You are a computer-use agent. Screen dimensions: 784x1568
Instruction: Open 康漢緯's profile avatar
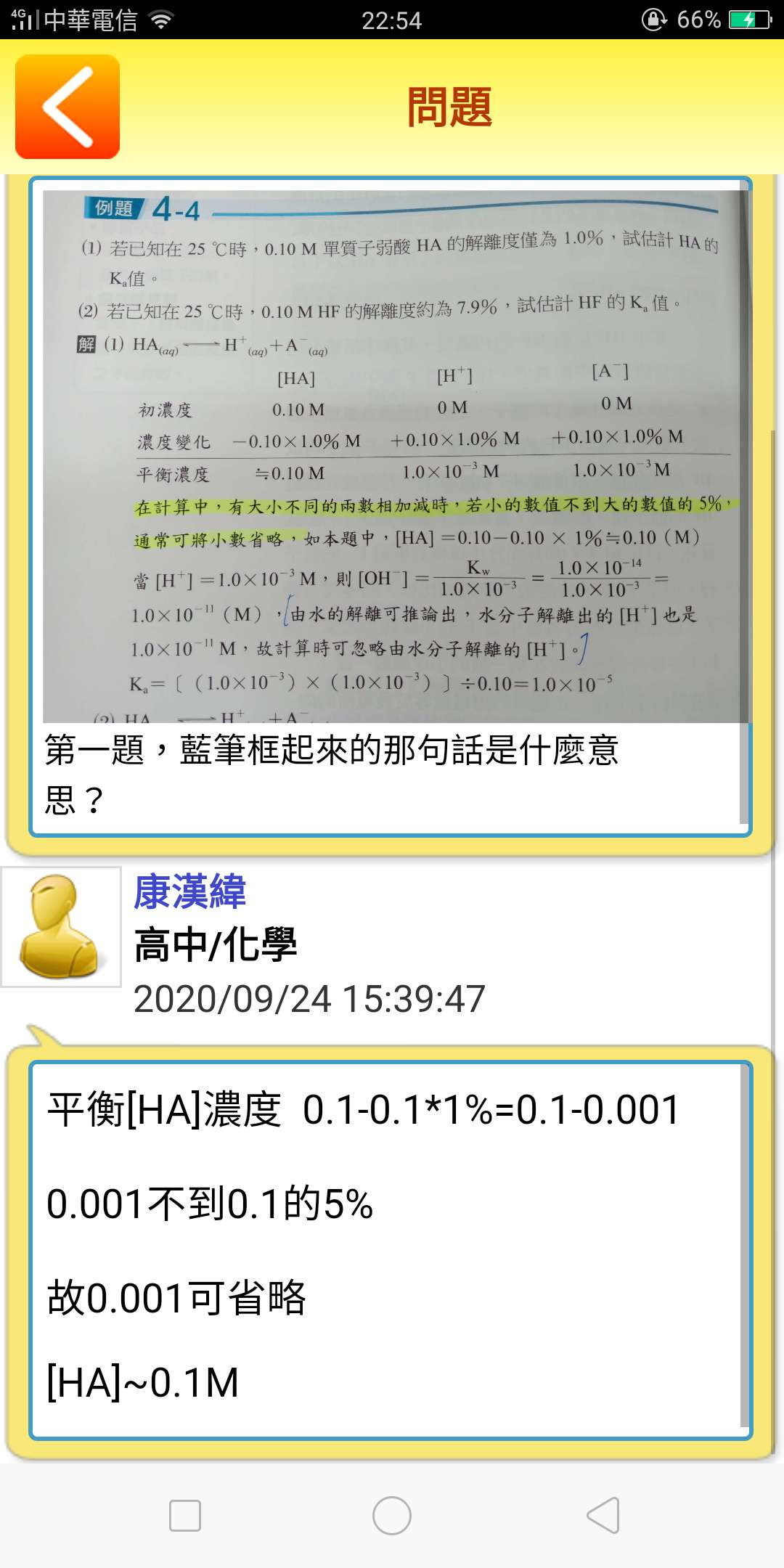[x=61, y=927]
